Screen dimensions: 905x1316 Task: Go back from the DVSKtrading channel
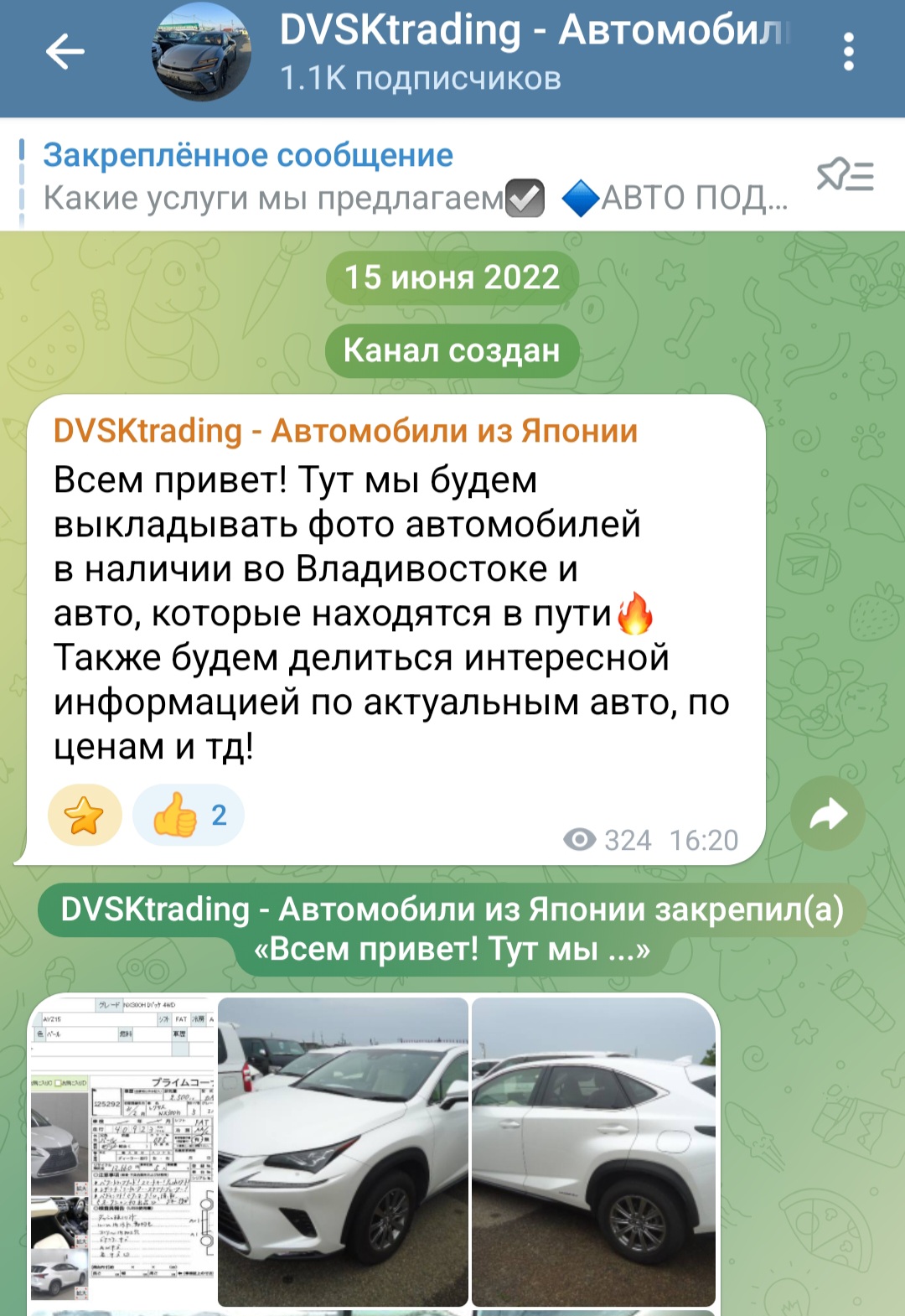[65, 53]
